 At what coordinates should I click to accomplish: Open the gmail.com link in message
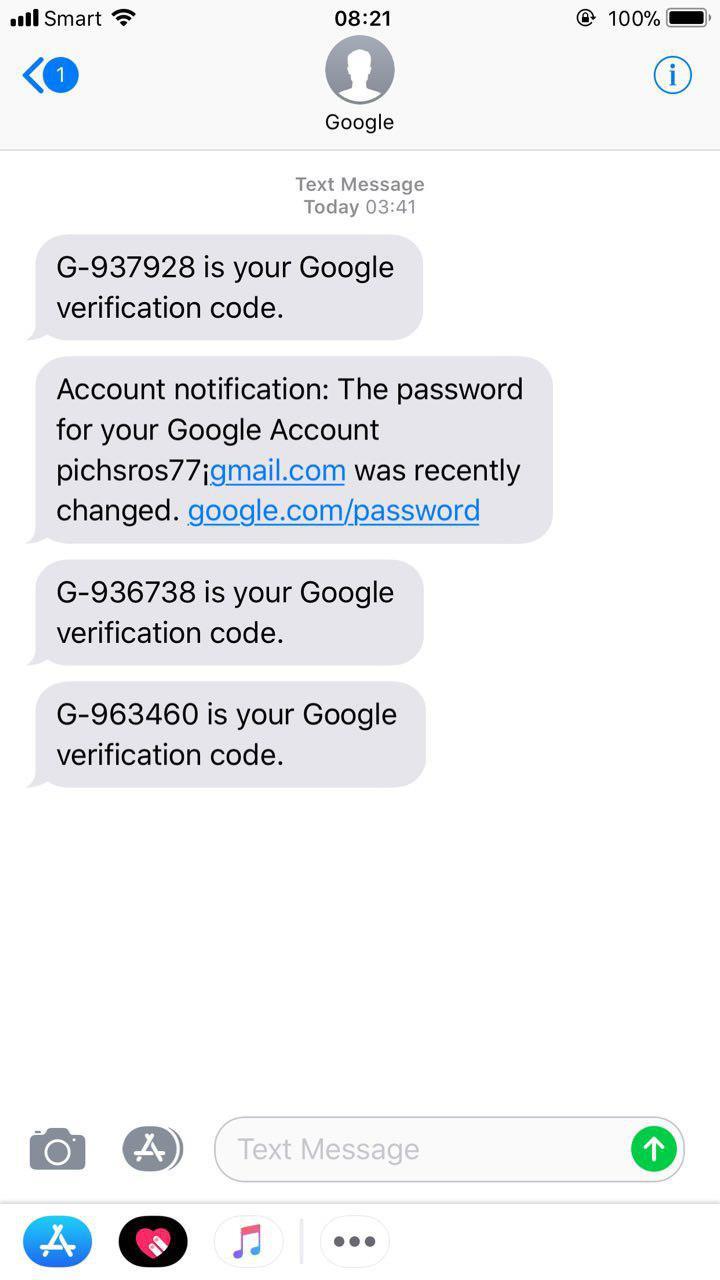(x=278, y=470)
